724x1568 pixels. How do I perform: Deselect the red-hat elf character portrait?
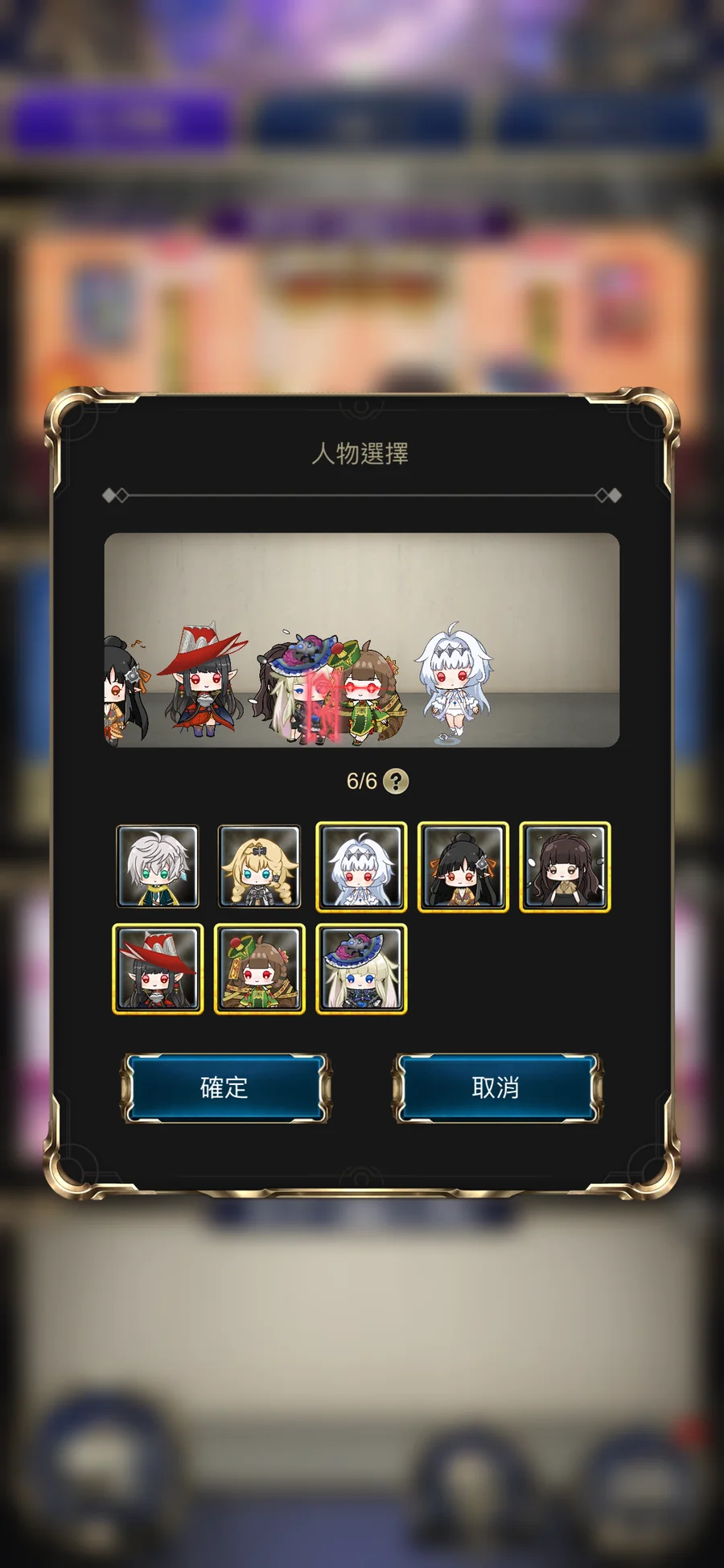158,969
